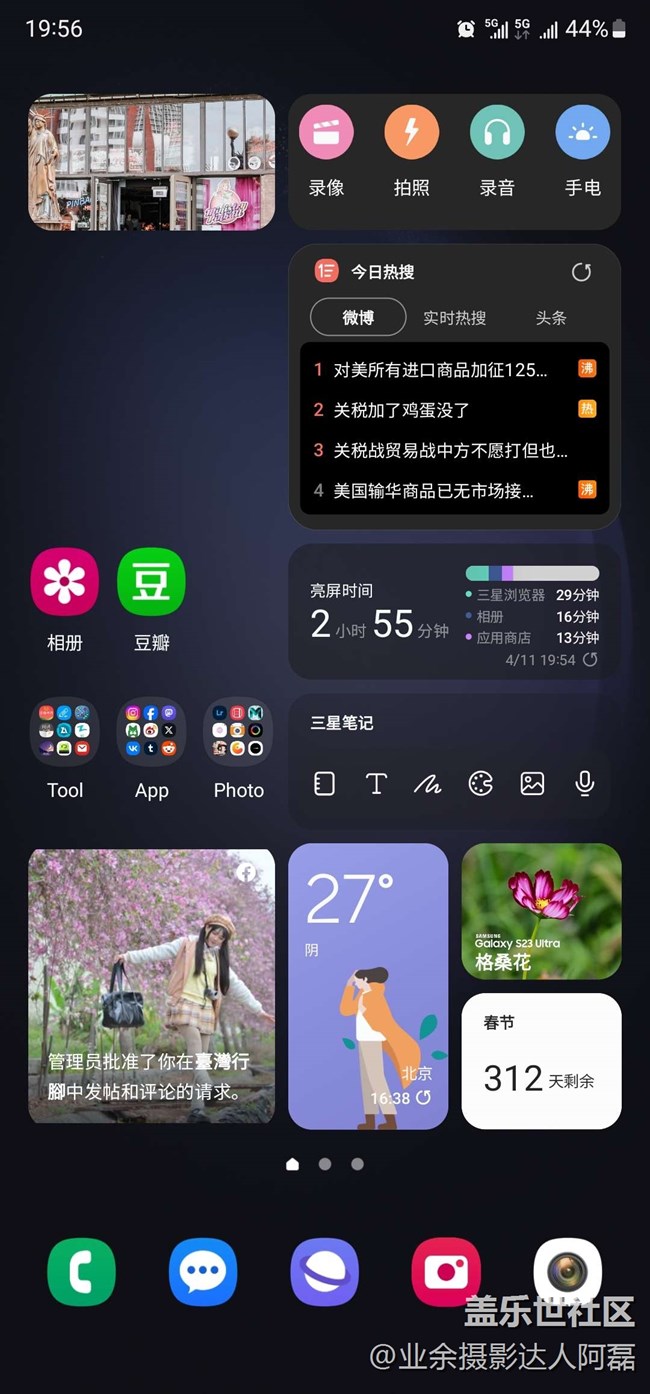The height and width of the screenshot is (1394, 650).
Task: Open the Tool folder
Action: pos(65,731)
